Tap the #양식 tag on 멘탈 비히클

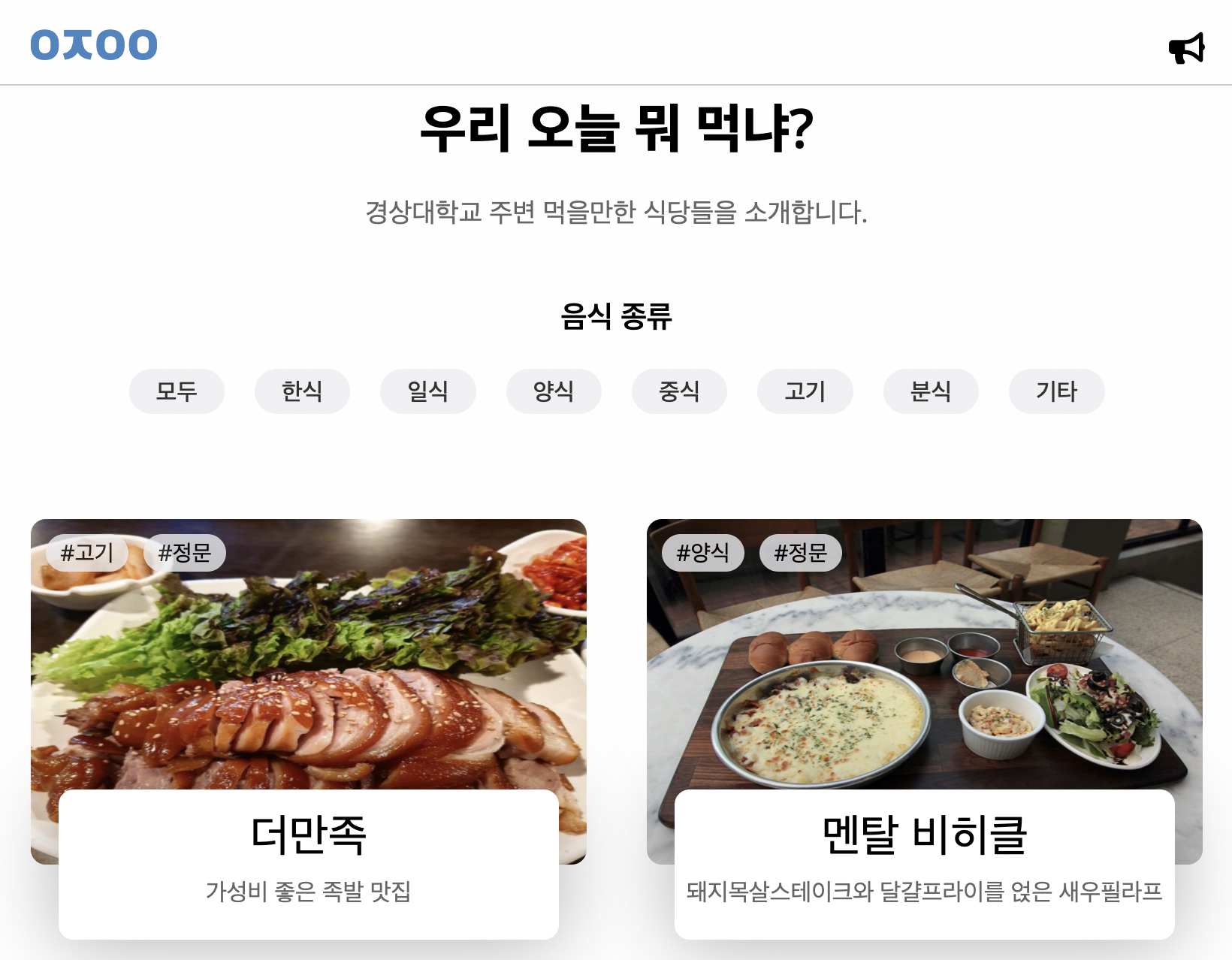point(703,553)
